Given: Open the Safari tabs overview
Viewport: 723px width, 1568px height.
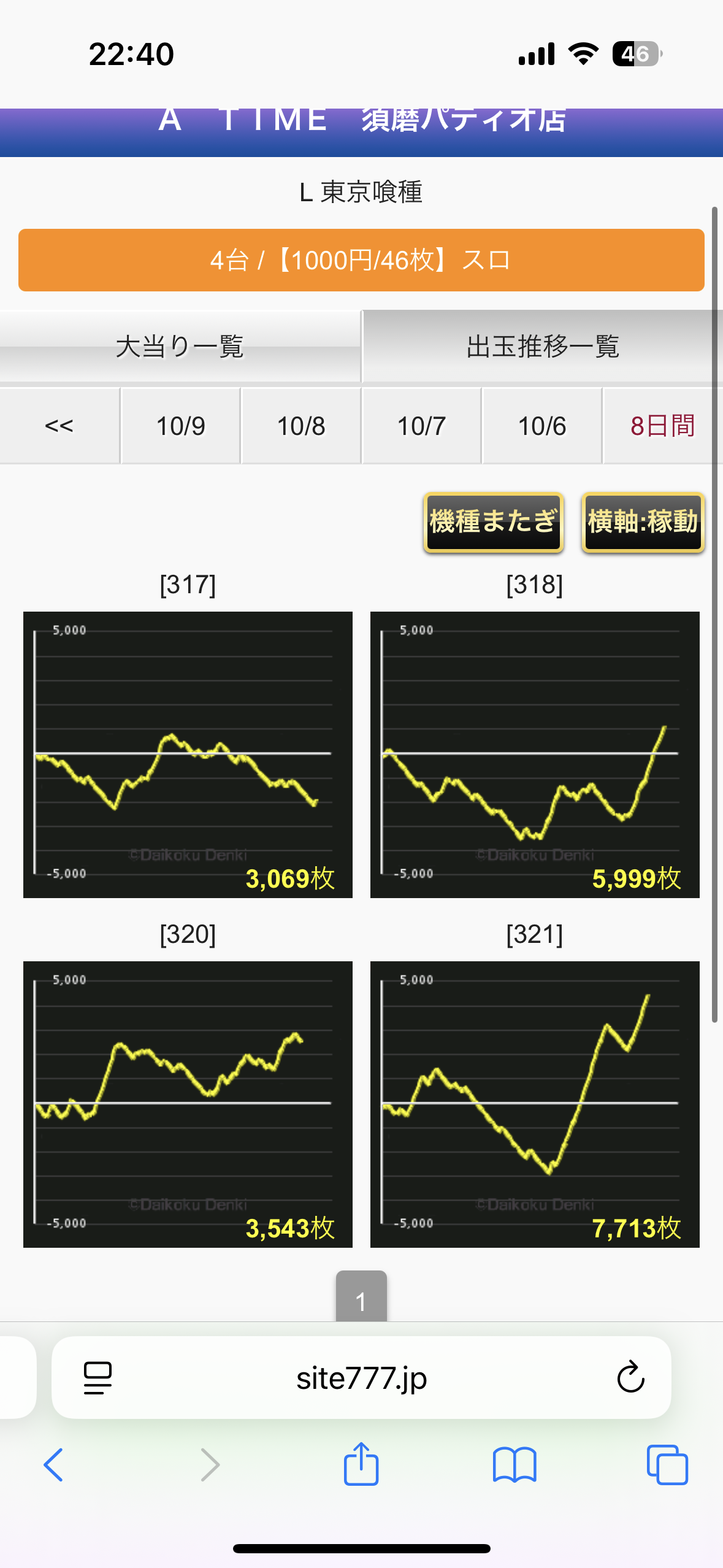Looking at the screenshot, I should tap(667, 1465).
